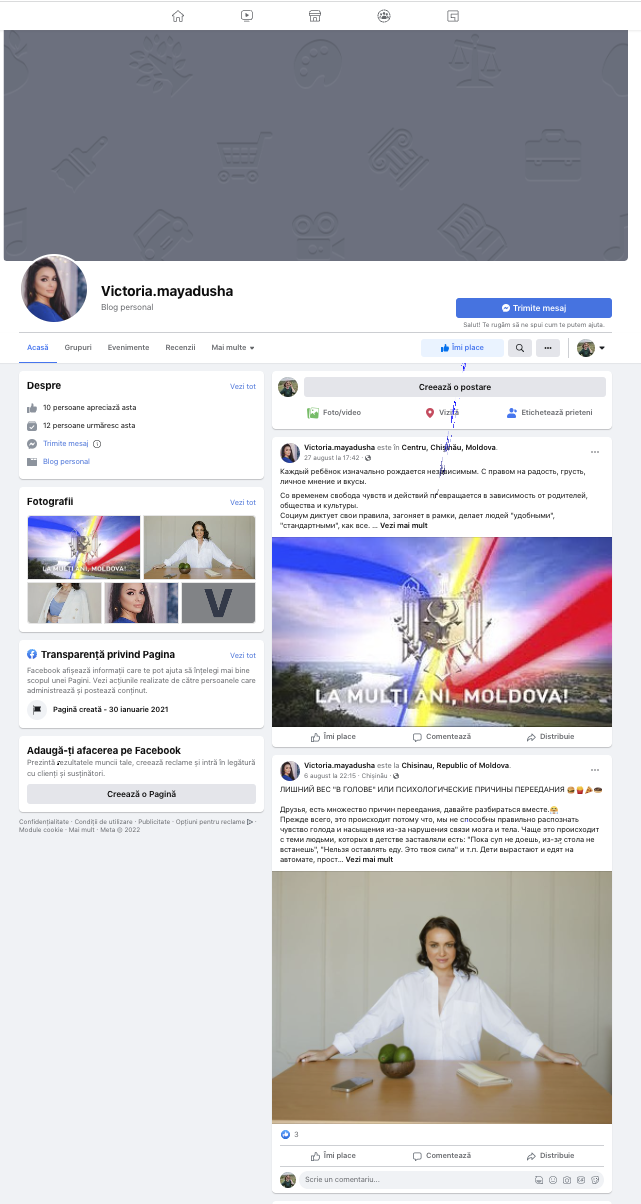641x1204 pixels.
Task: Switch to the Grupuri tab
Action: click(x=78, y=347)
